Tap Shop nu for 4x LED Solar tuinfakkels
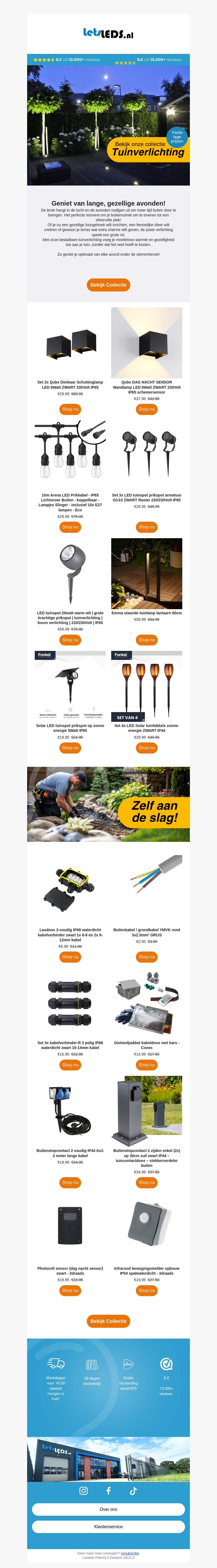 tap(146, 748)
